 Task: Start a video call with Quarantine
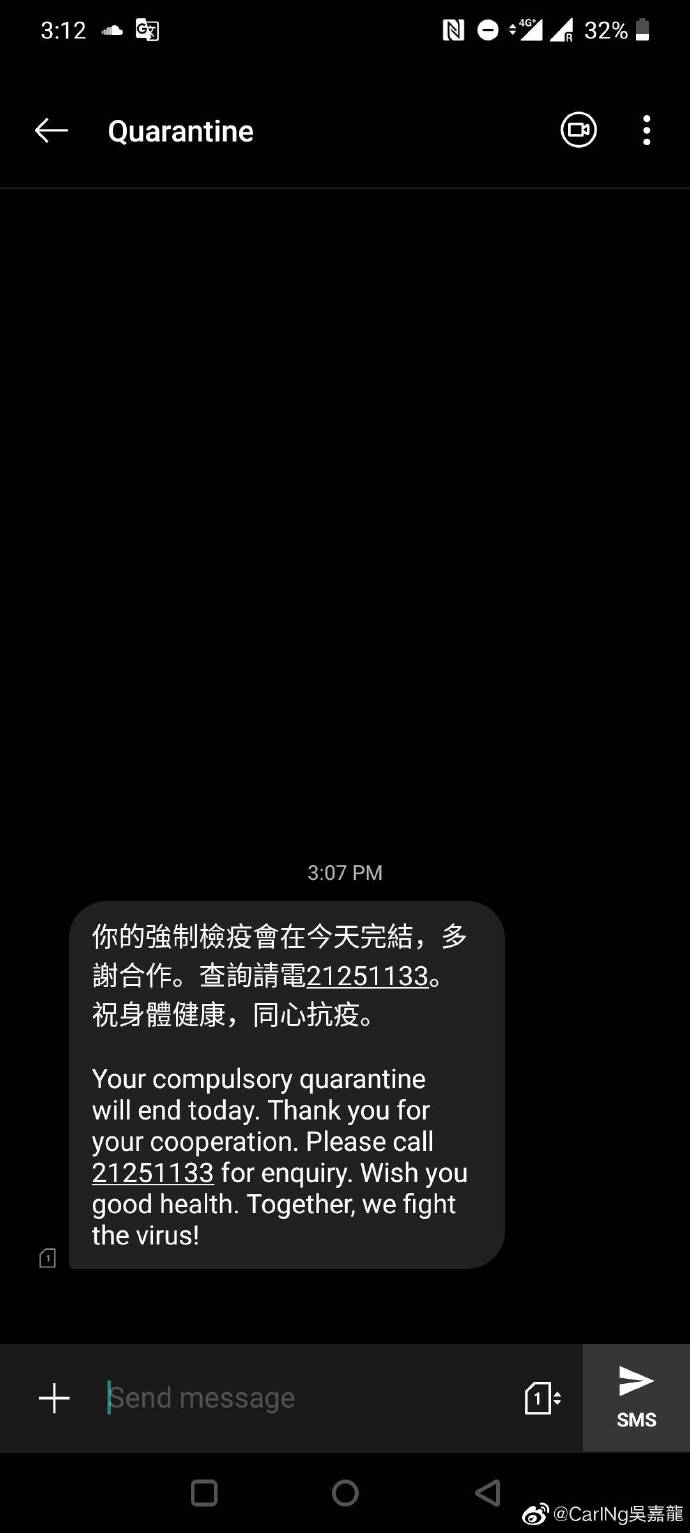578,131
